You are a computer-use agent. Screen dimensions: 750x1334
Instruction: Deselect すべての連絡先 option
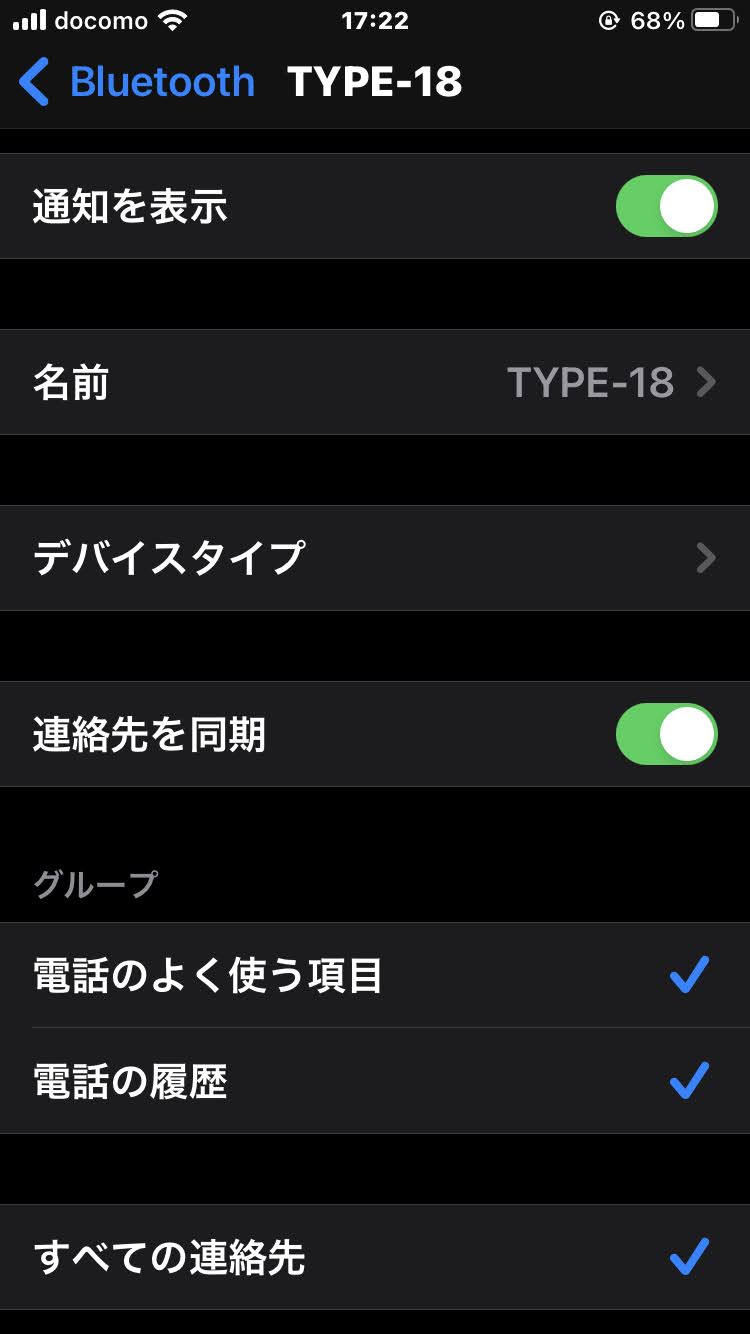click(375, 1257)
